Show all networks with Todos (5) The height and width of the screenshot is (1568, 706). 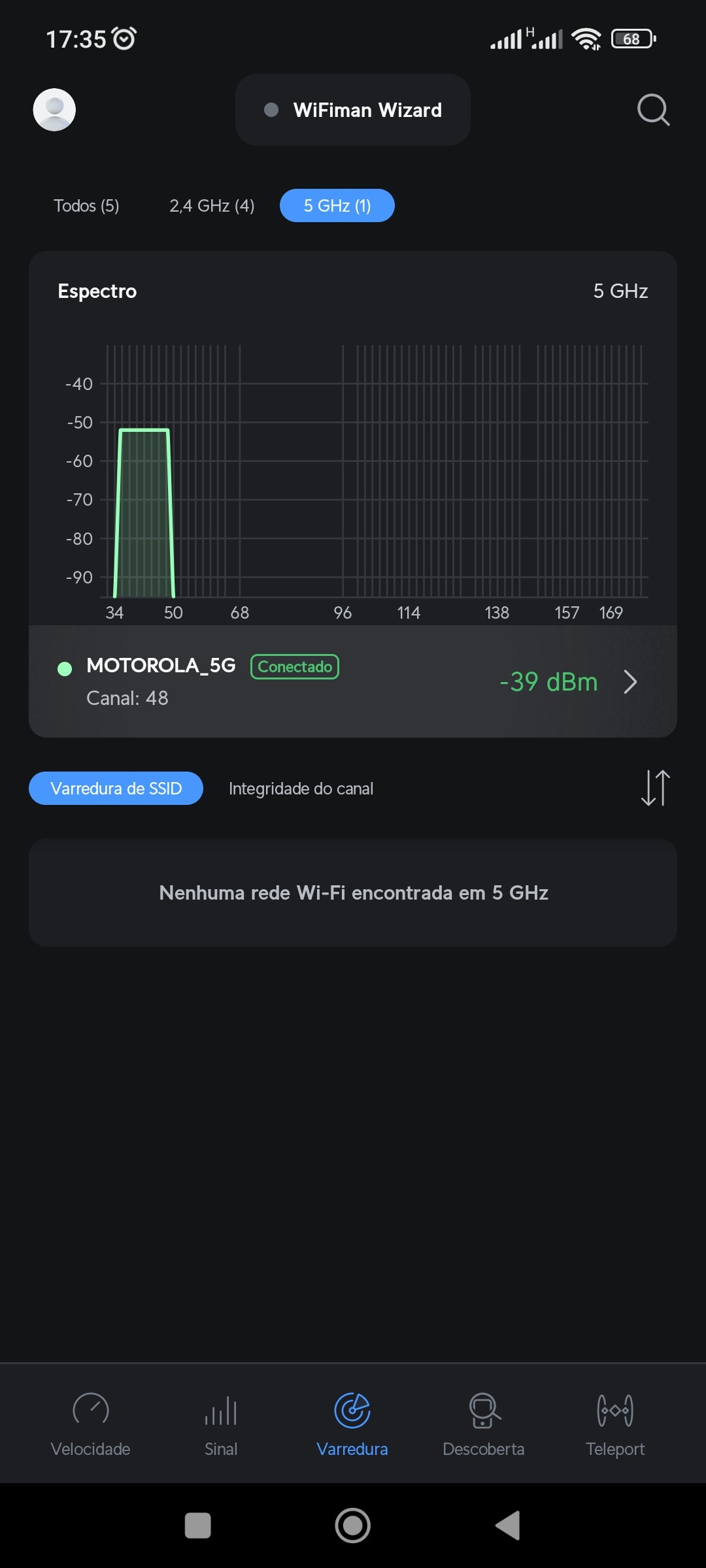coord(86,206)
